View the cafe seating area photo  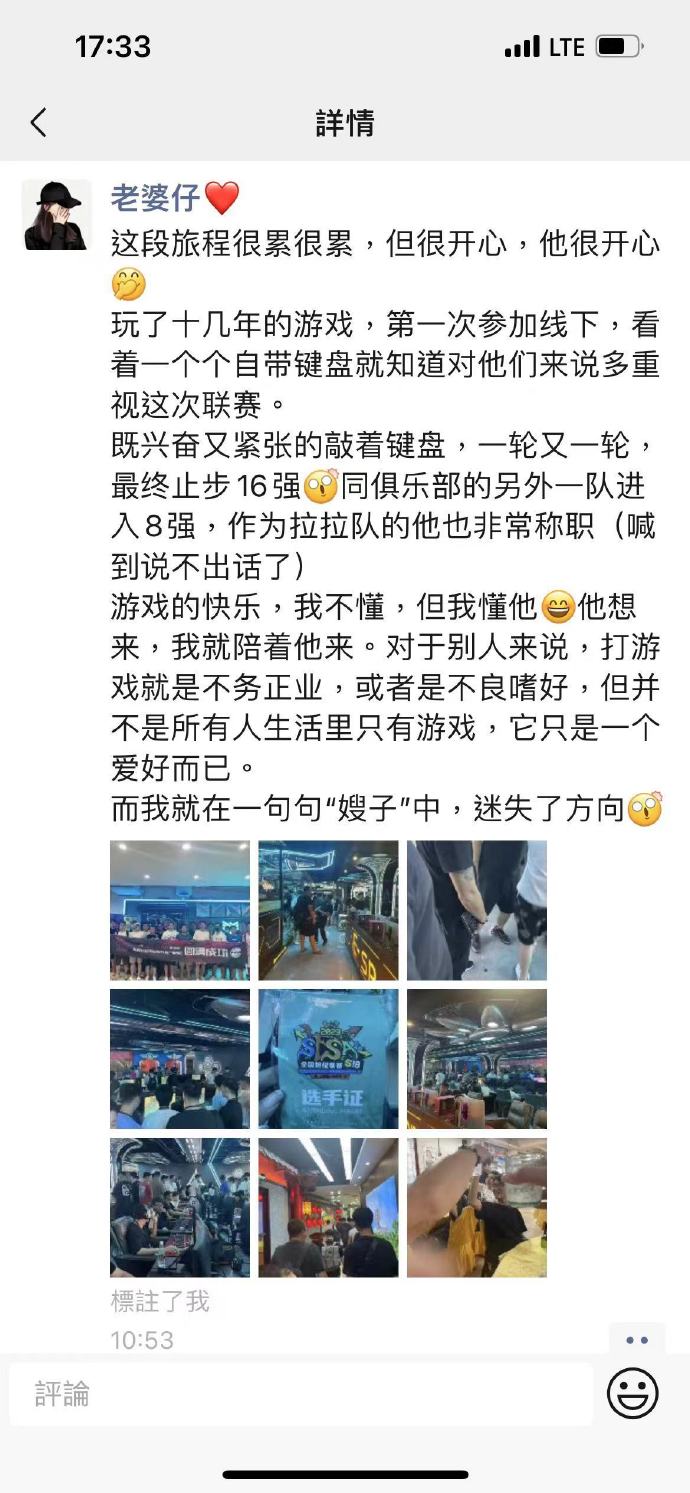pos(476,1059)
